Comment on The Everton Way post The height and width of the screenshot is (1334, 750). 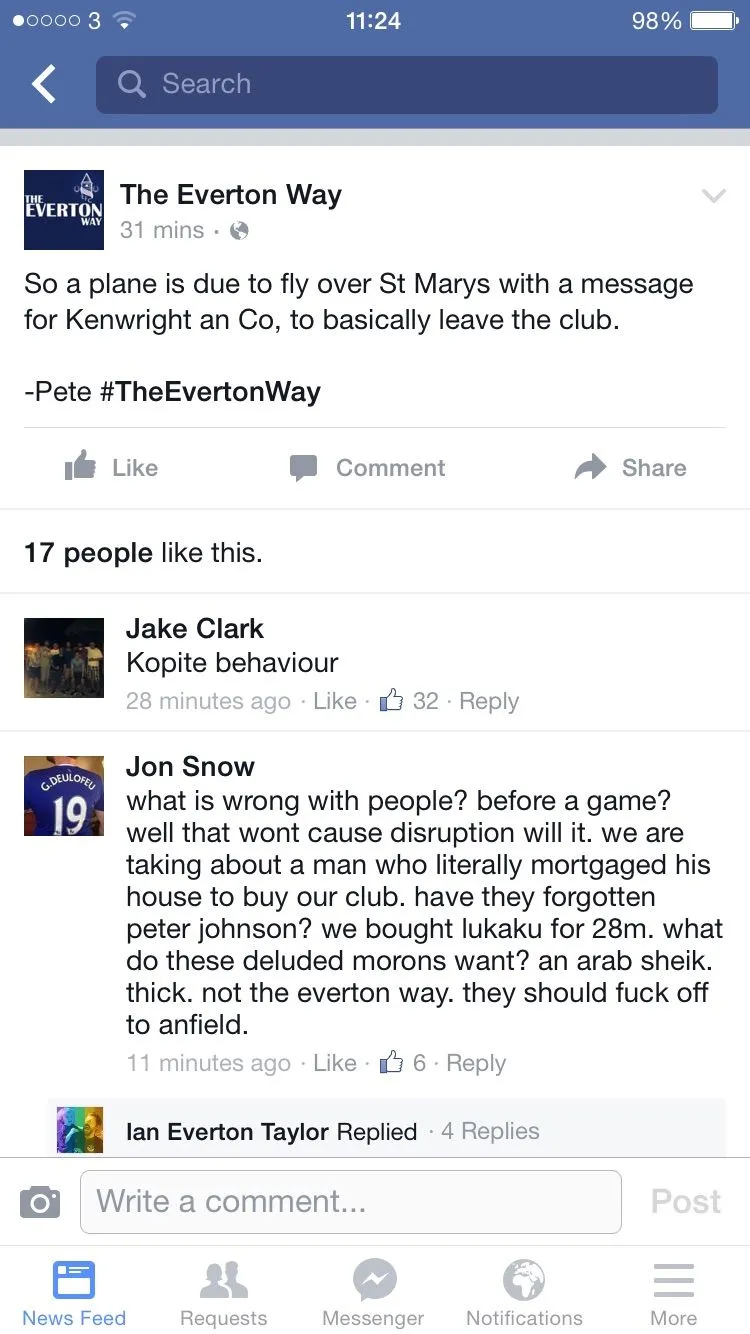[367, 467]
